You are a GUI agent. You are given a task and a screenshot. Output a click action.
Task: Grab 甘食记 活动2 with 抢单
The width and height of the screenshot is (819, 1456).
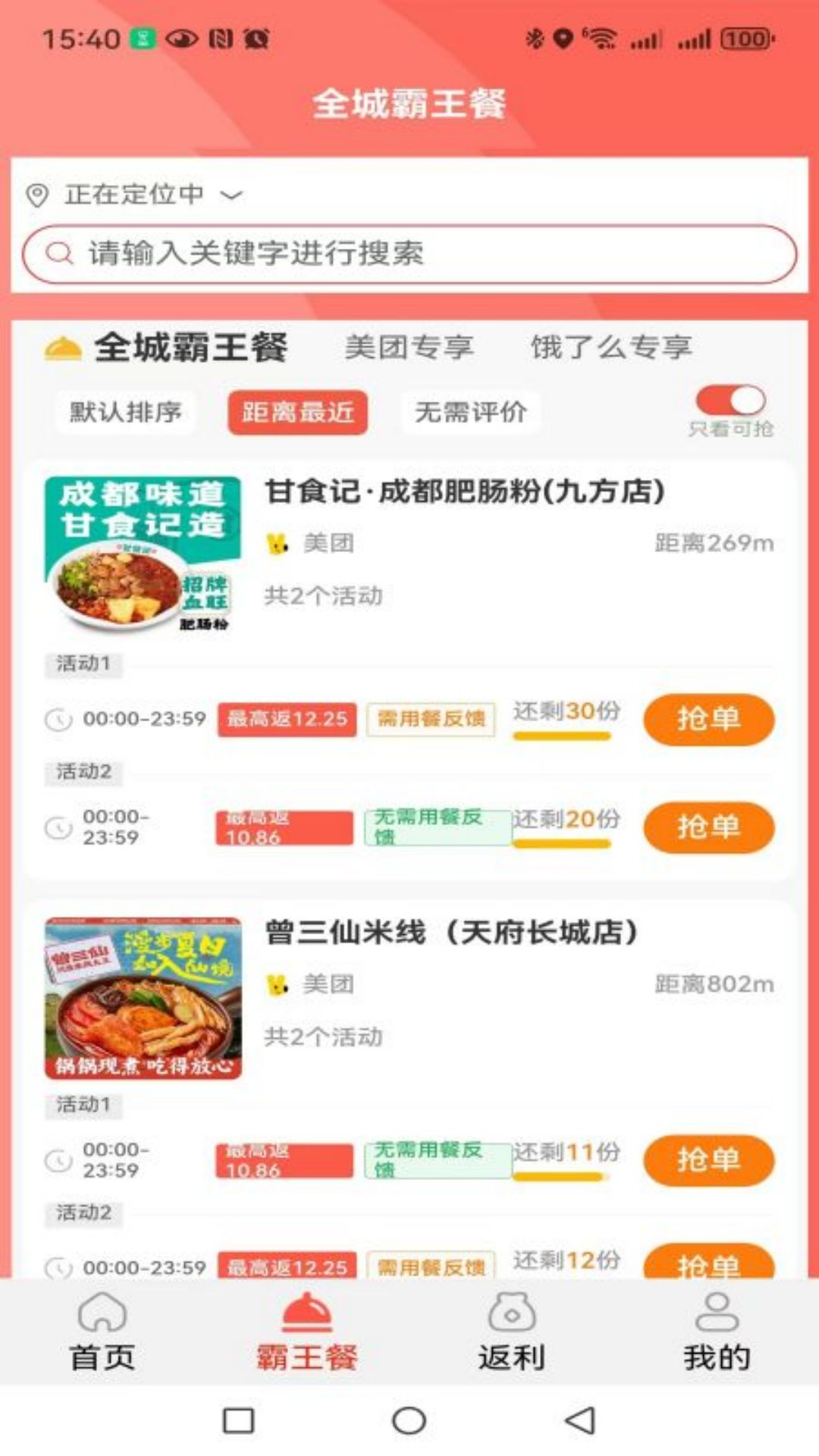pos(708,827)
